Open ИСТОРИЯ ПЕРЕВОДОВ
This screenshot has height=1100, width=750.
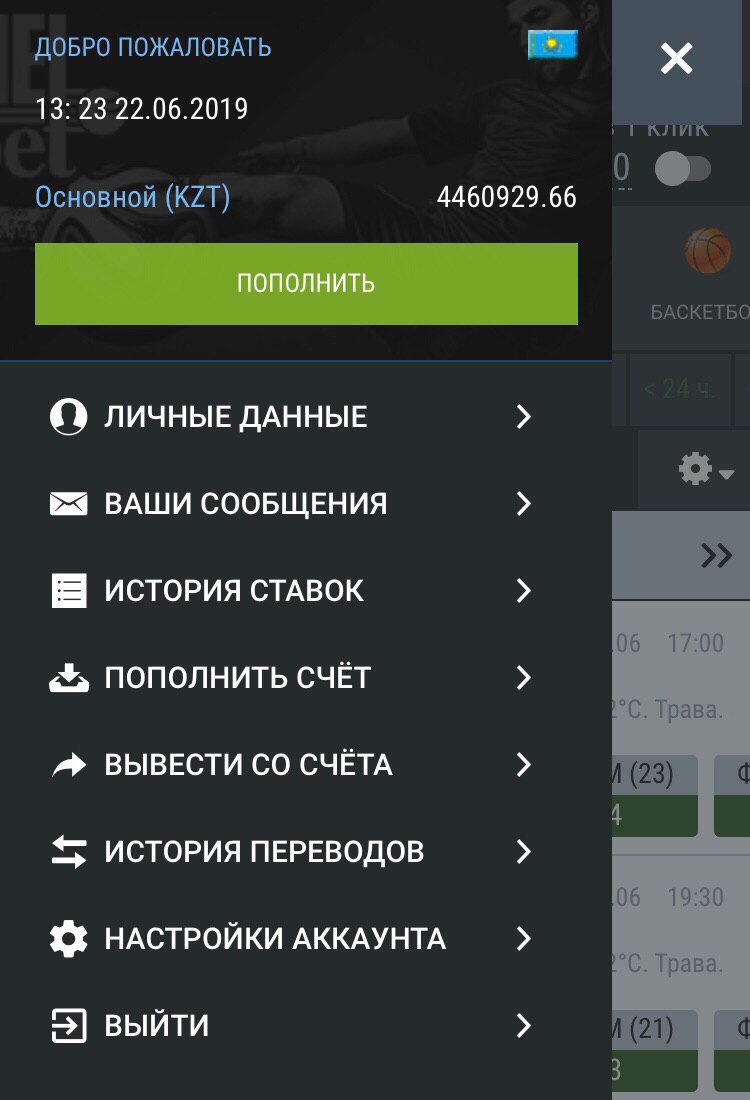pyautogui.click(x=290, y=852)
